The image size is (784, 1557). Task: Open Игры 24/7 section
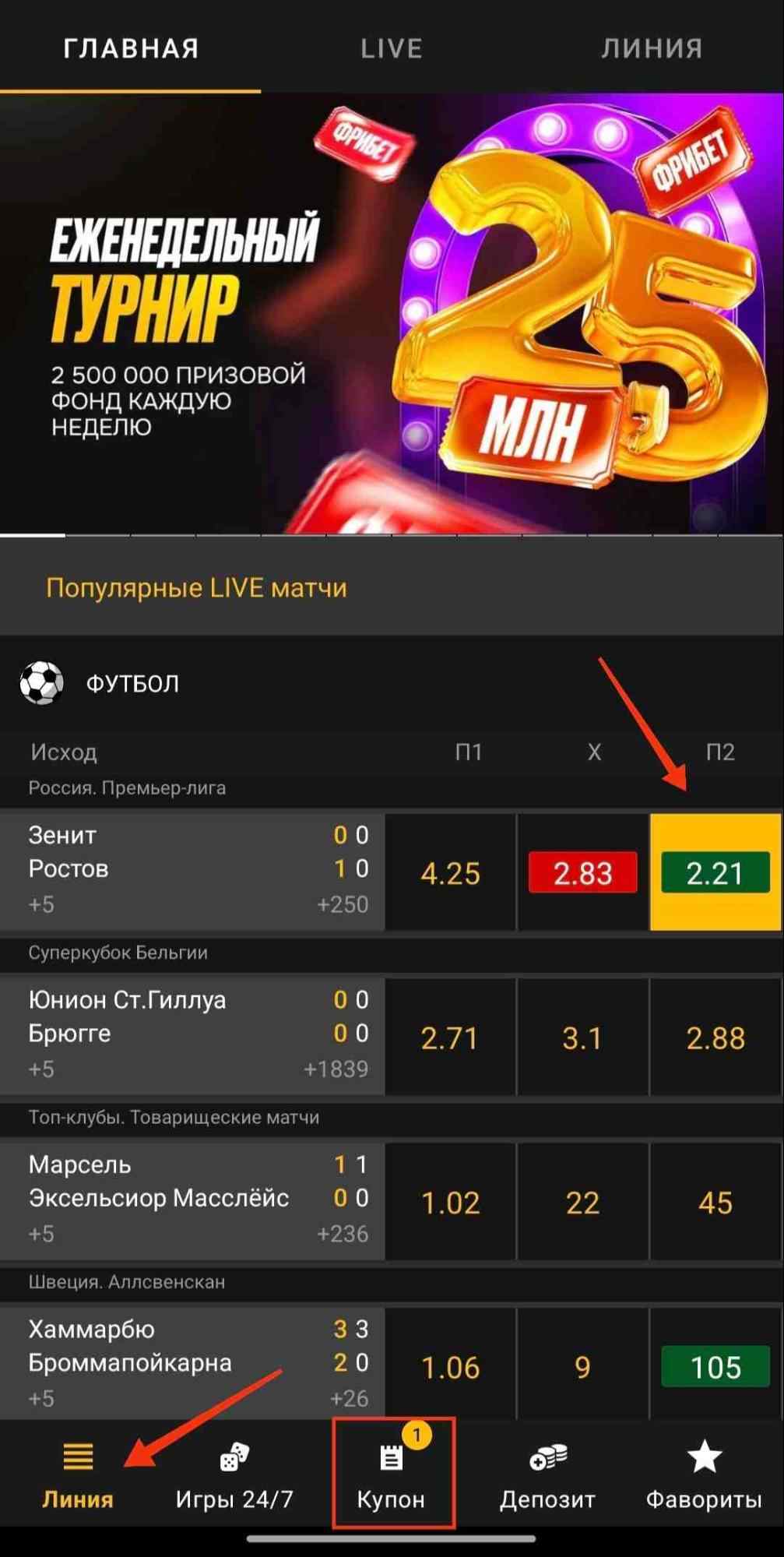[x=234, y=1475]
